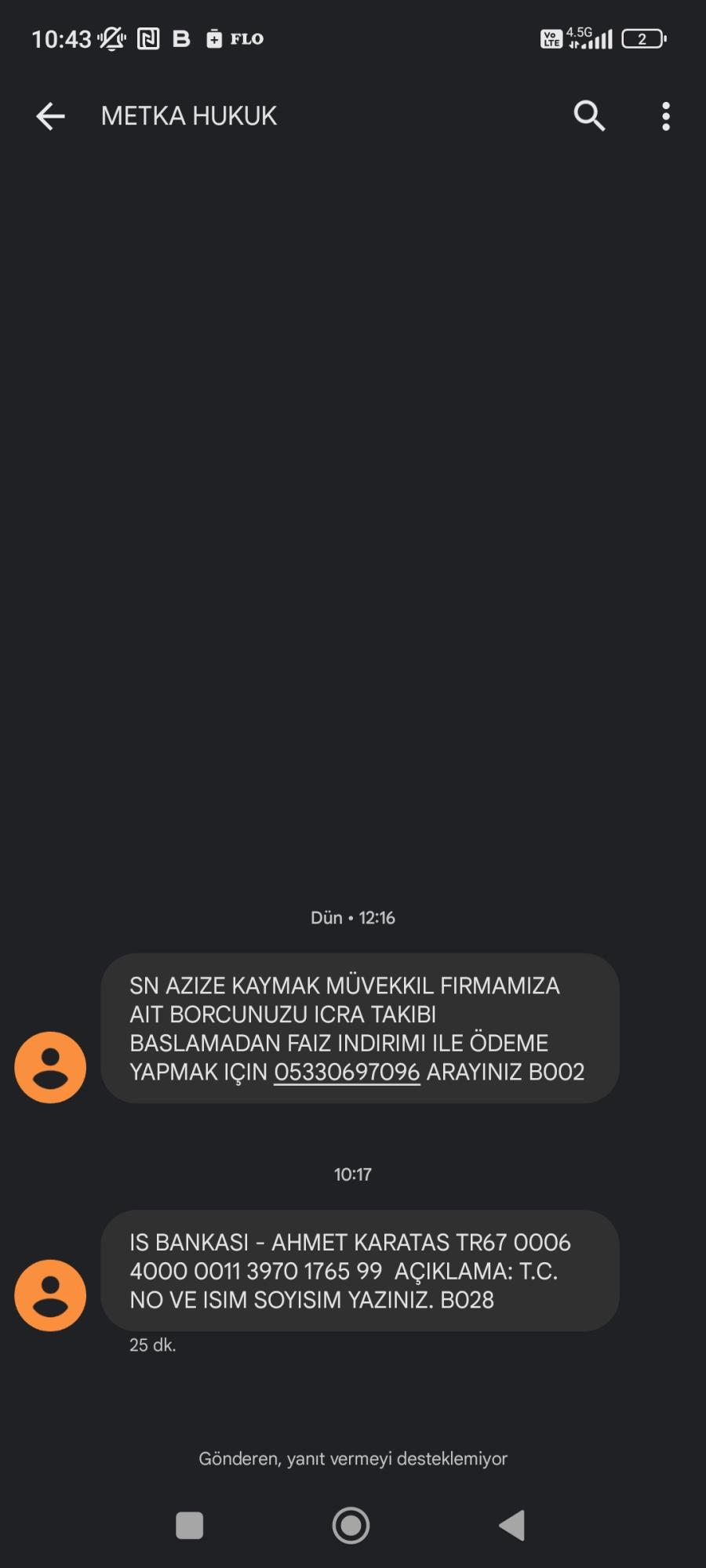Tap the orange avatar beside the IS BANKASI message
The width and height of the screenshot is (706, 1568).
click(49, 1294)
